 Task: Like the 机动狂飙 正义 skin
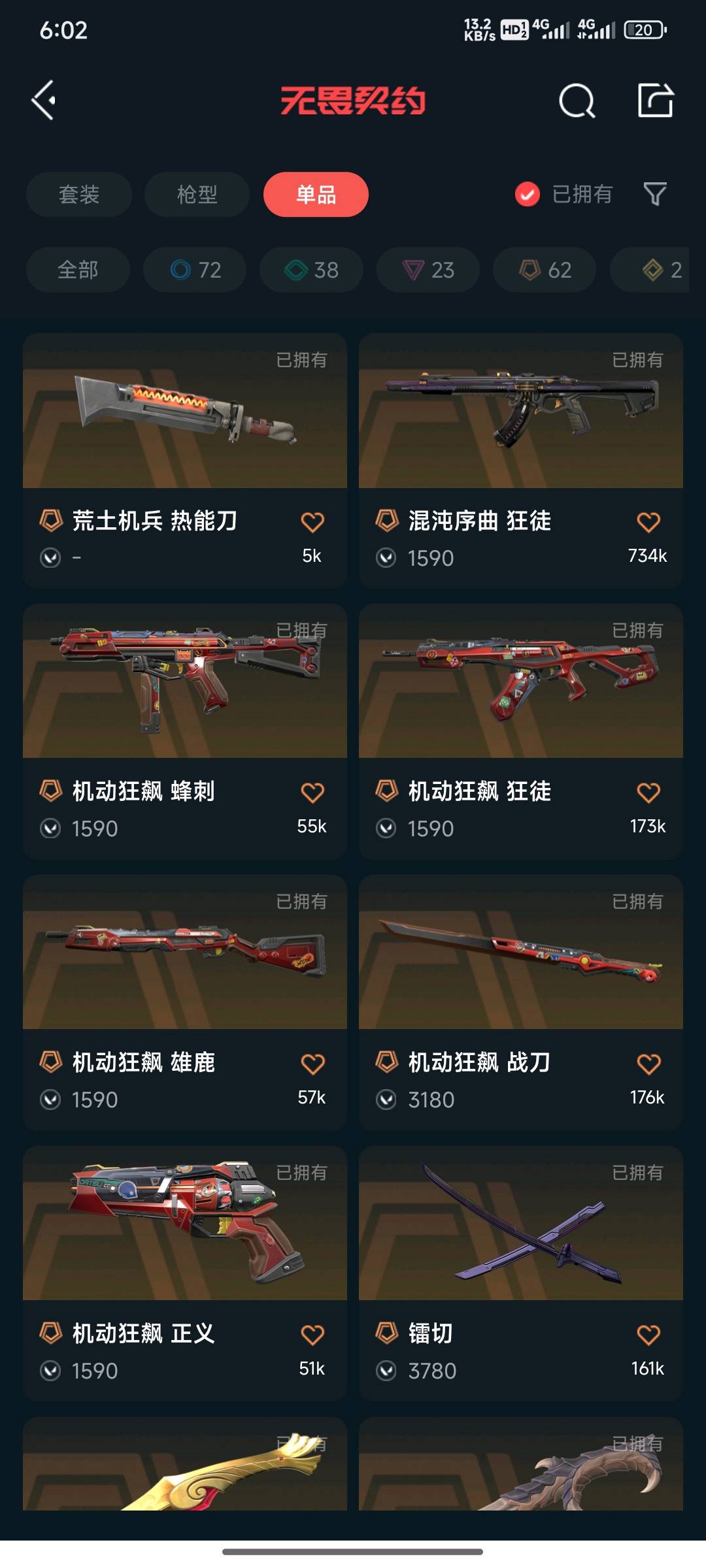click(312, 1335)
